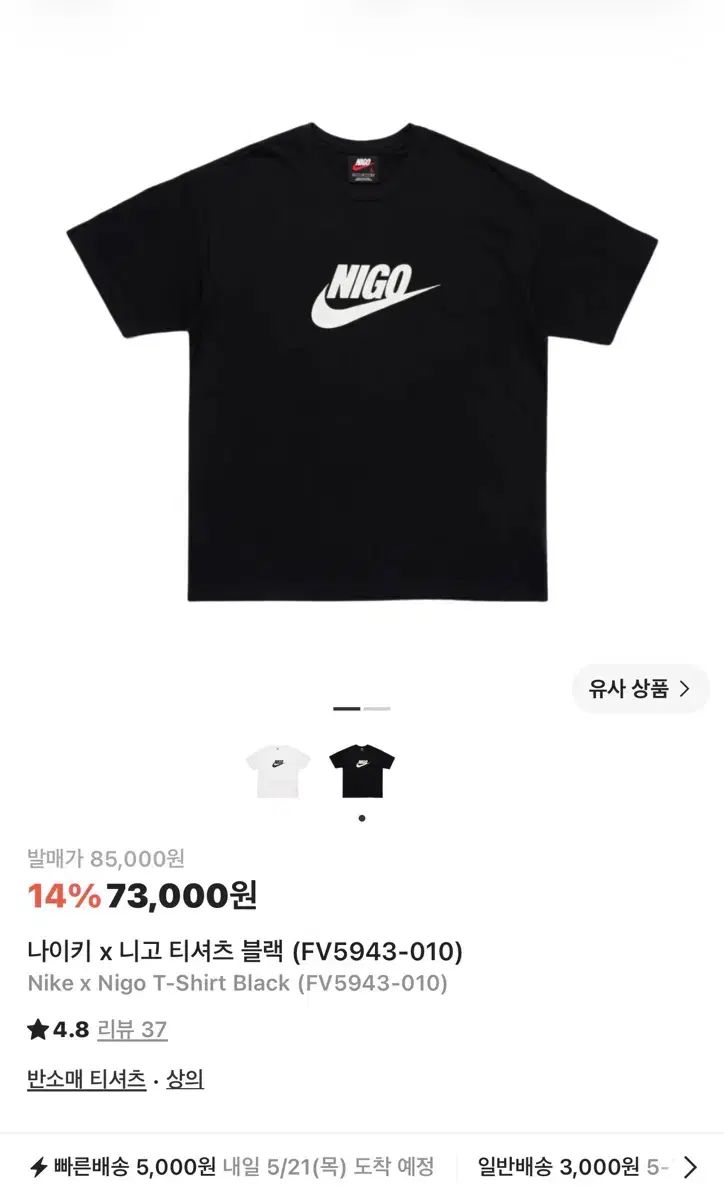Screen dimensions: 724x1200
Task: Open the 상의 category link
Action: (x=185, y=1079)
